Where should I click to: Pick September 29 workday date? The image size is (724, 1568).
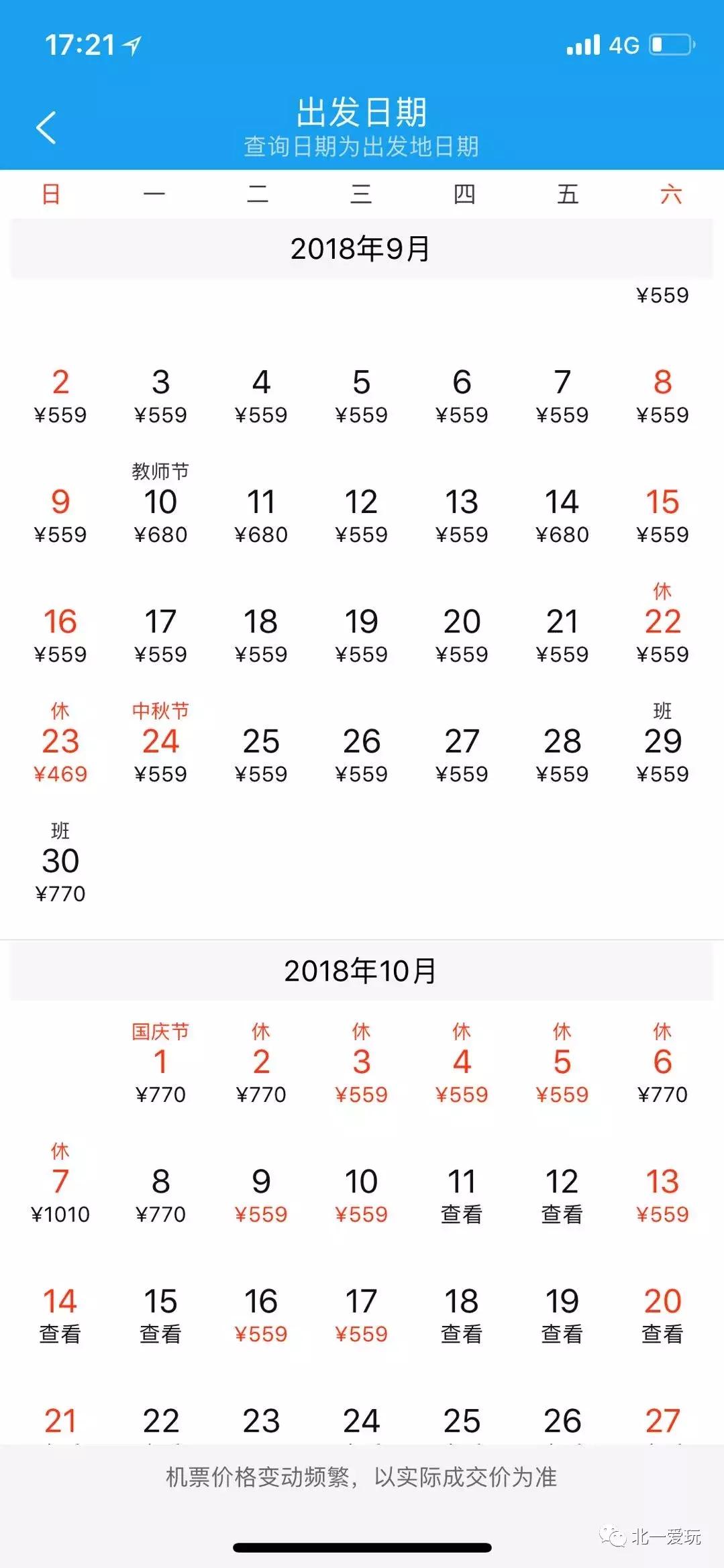662,745
